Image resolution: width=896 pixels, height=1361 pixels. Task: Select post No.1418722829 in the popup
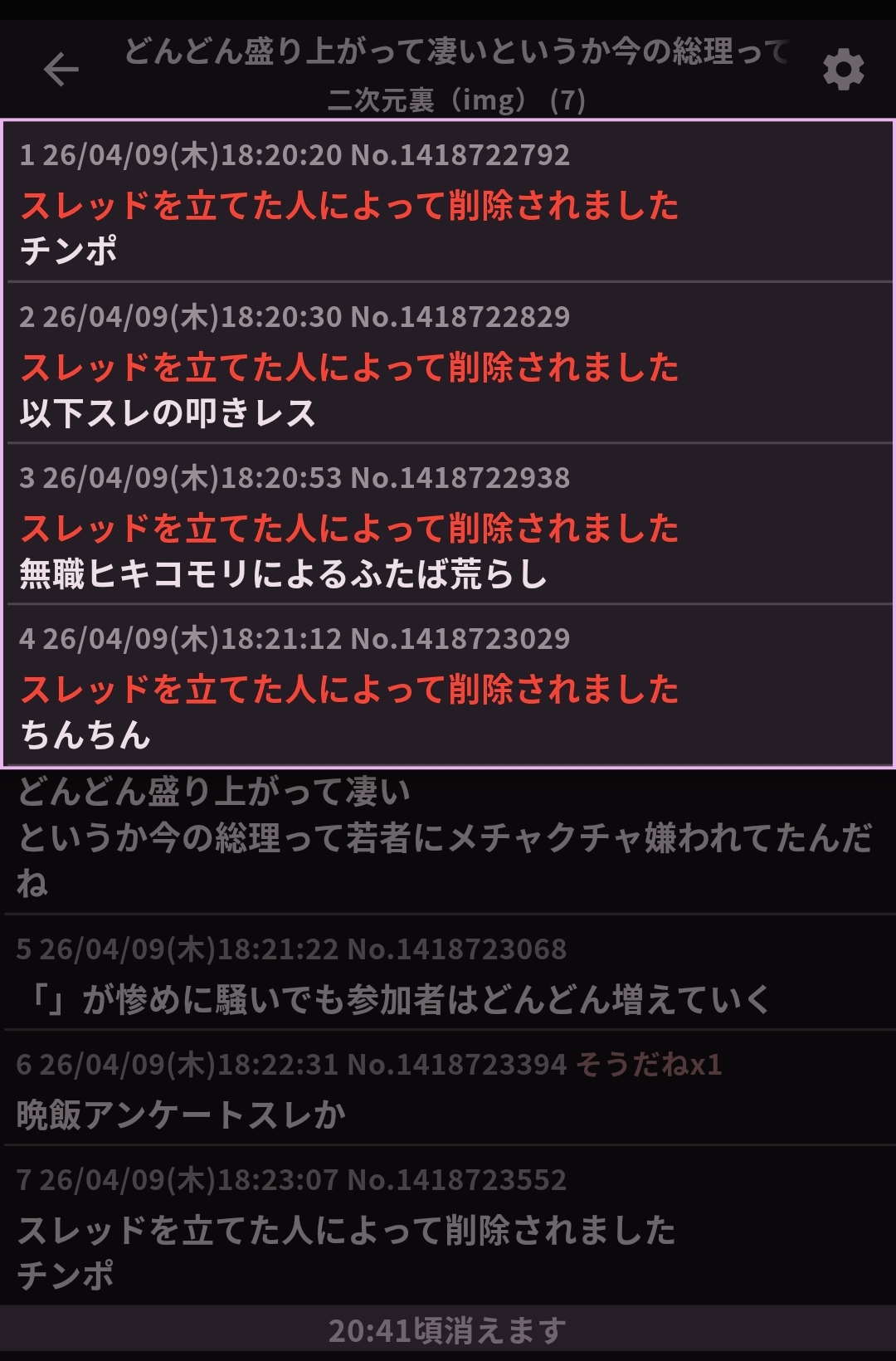click(x=448, y=363)
